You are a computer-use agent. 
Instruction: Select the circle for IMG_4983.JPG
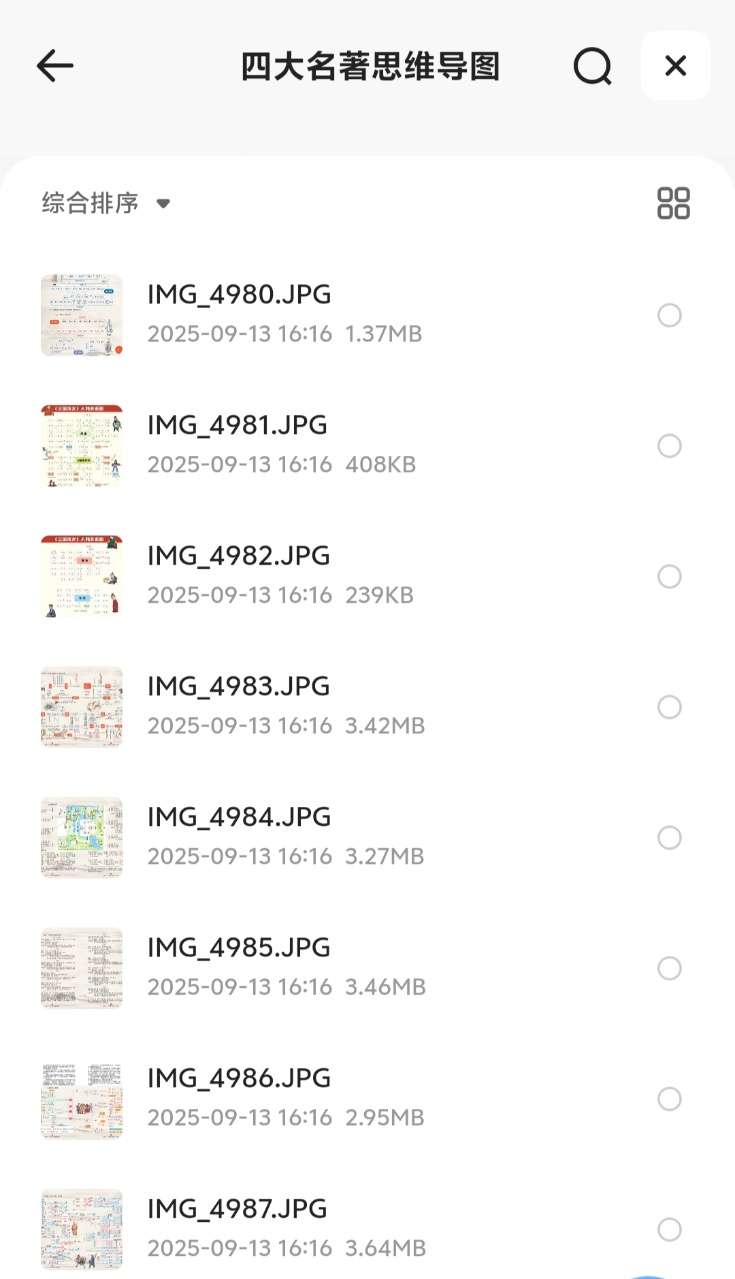pos(669,707)
